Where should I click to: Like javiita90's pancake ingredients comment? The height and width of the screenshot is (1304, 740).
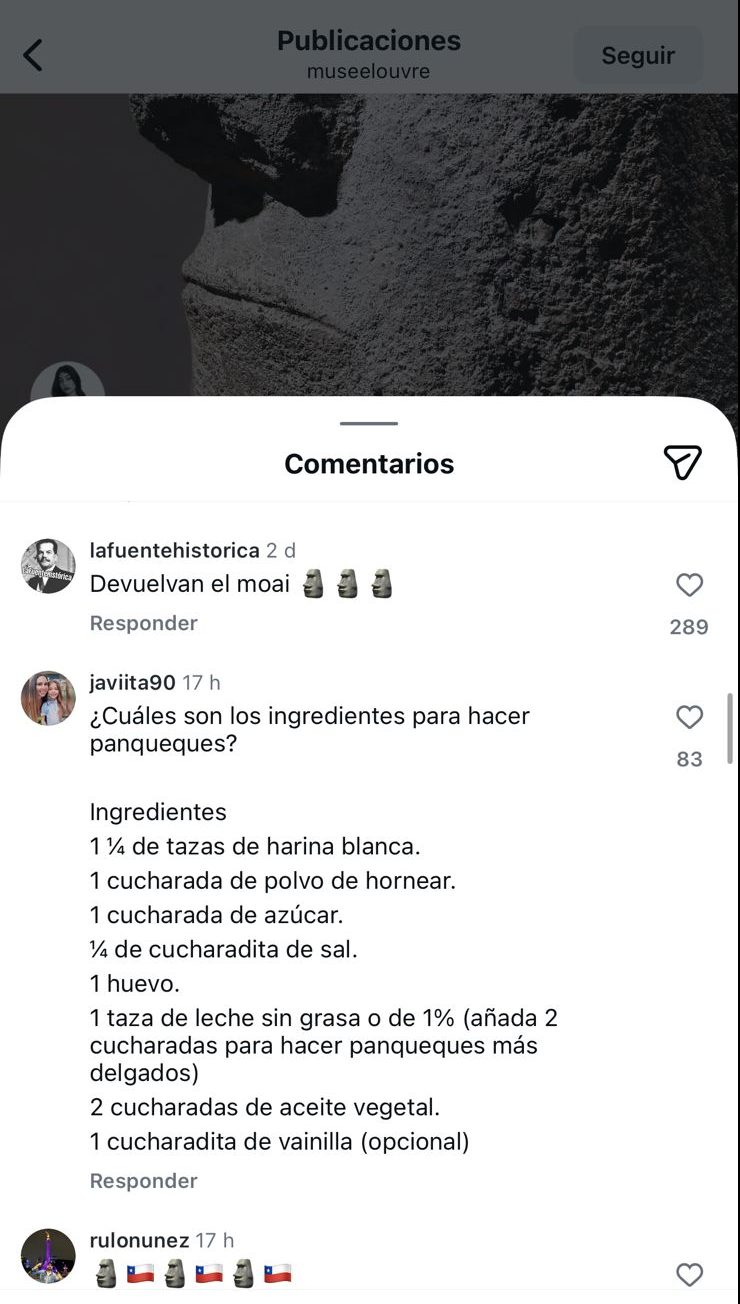click(x=689, y=717)
